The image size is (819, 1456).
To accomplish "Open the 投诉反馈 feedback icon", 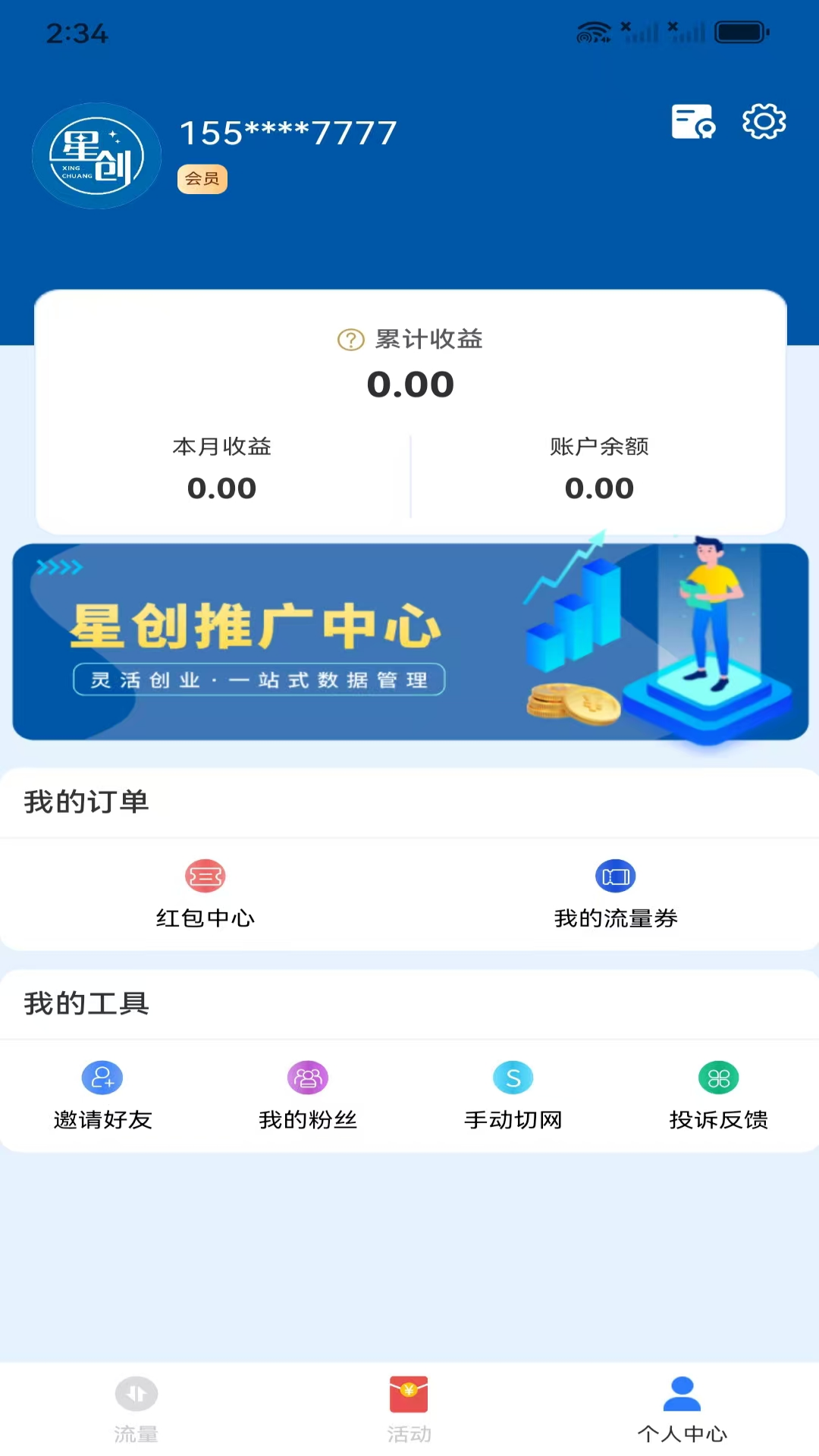I will pyautogui.click(x=717, y=1076).
